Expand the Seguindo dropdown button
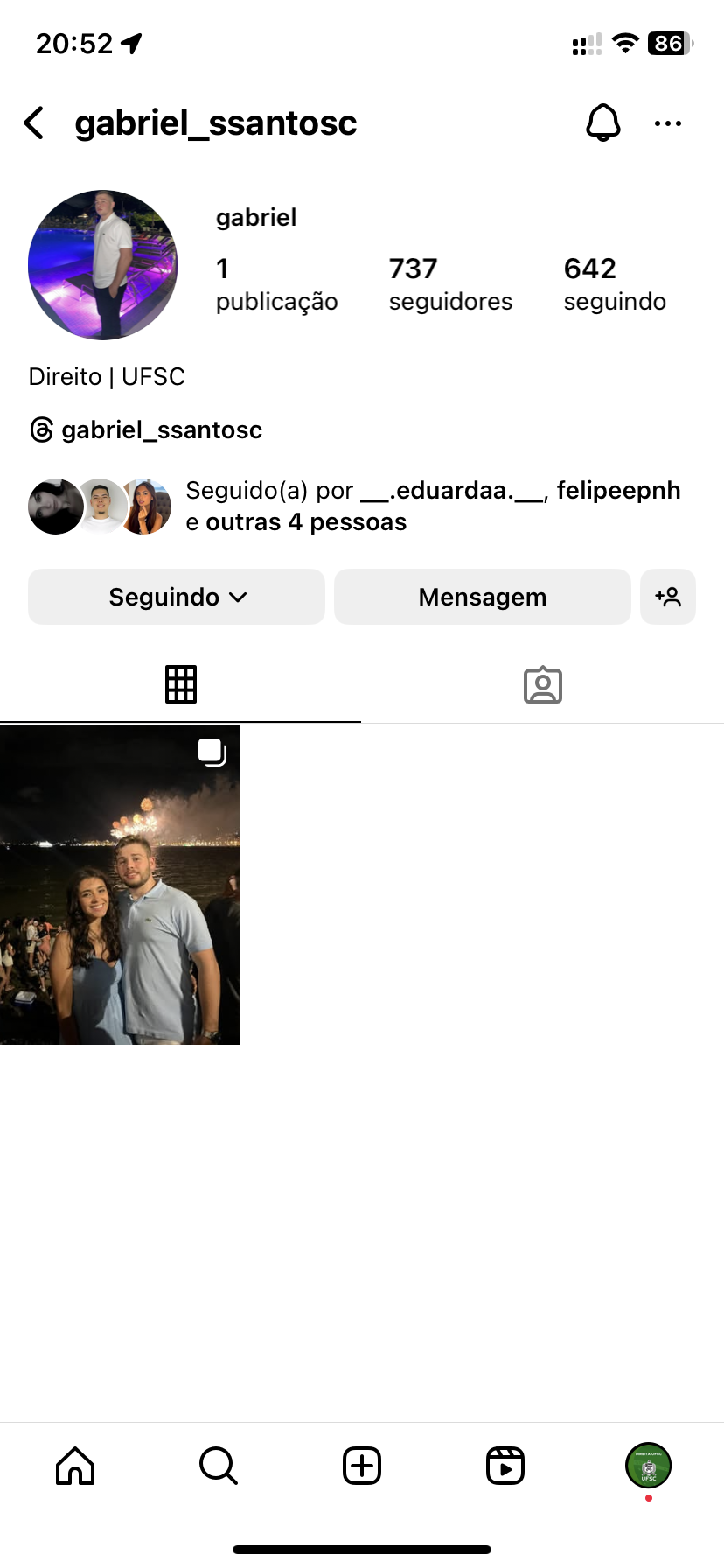724x1568 pixels. pos(177,597)
